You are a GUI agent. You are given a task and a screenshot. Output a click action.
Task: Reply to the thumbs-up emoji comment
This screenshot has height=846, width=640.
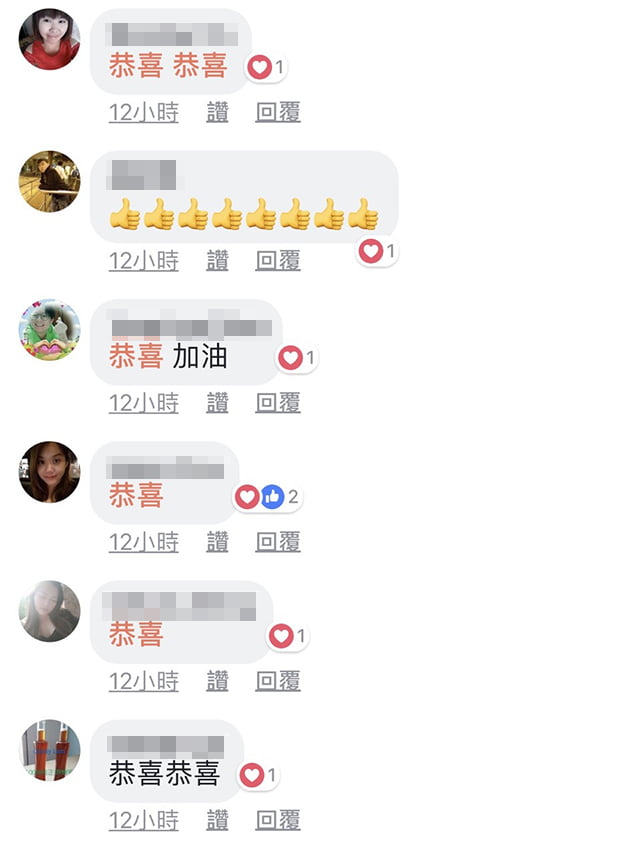pyautogui.click(x=278, y=261)
